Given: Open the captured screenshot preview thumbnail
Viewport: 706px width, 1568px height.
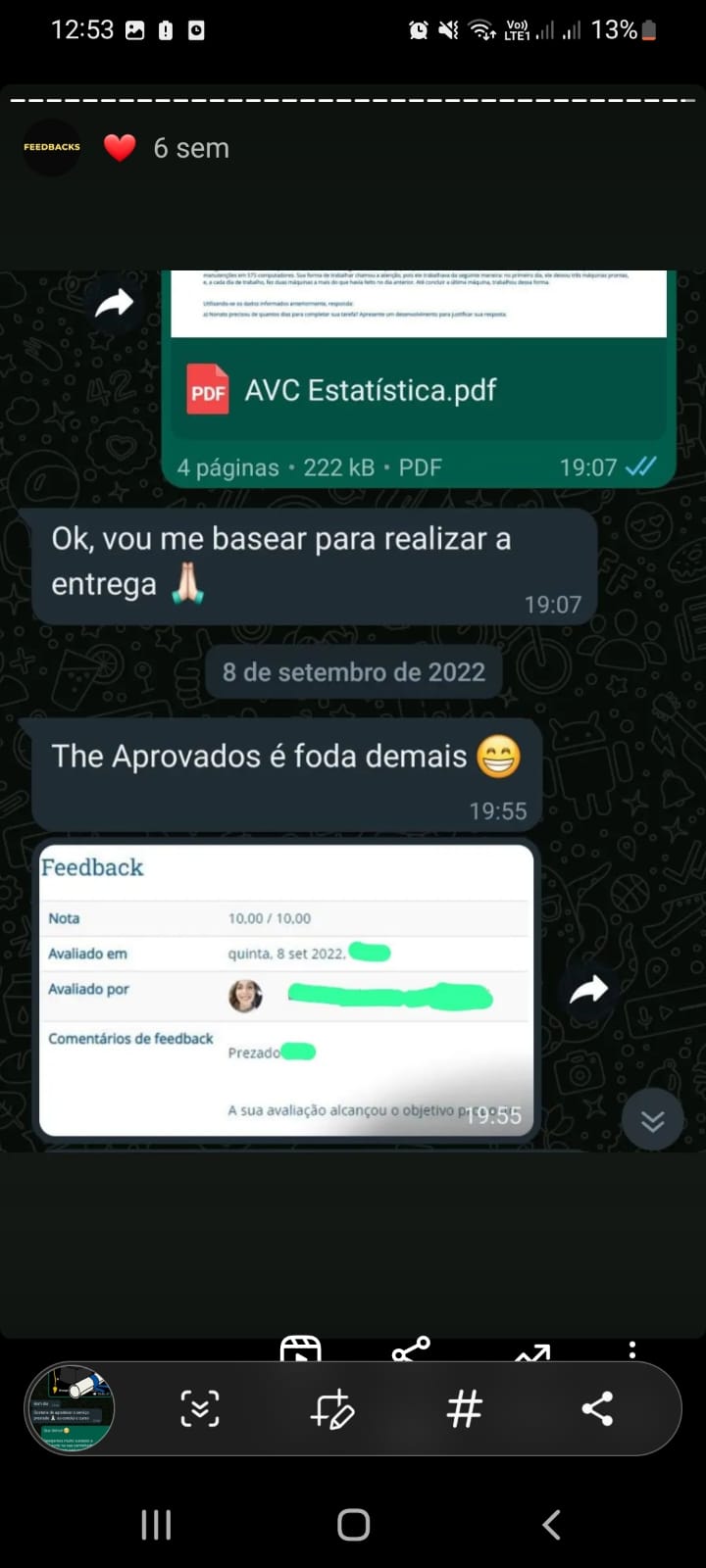Looking at the screenshot, I should point(71,1408).
